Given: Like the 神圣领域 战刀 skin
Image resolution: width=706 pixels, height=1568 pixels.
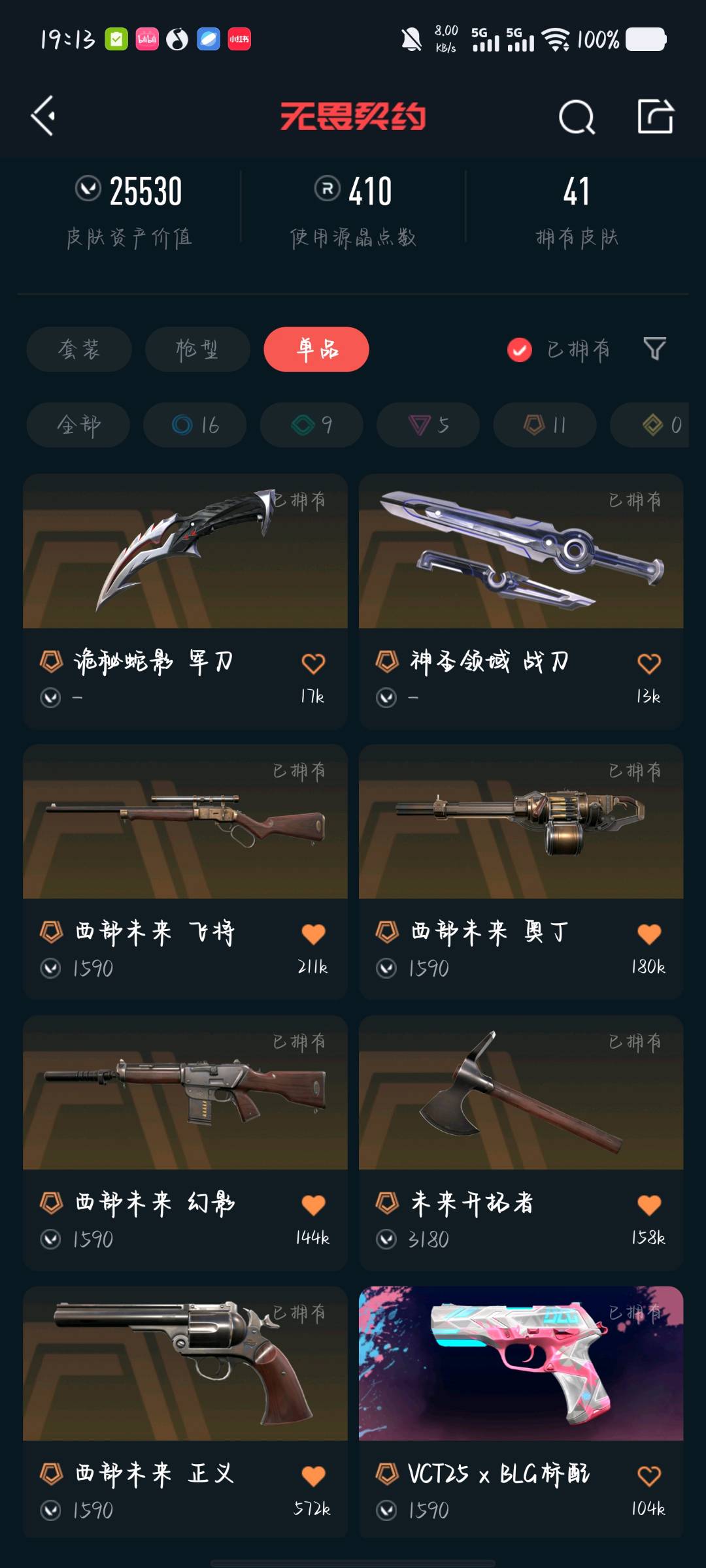Looking at the screenshot, I should click(x=648, y=664).
